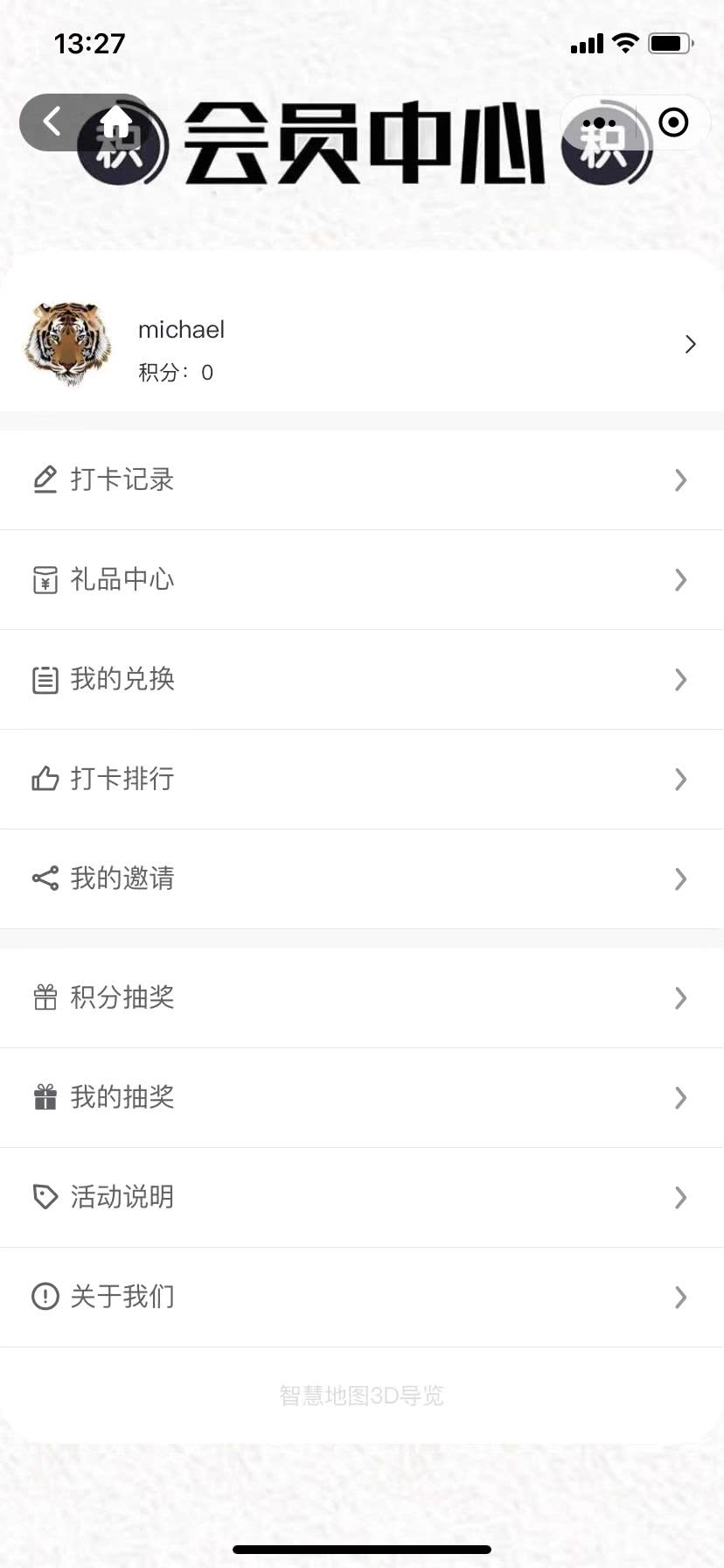The image size is (724, 1568).
Task: Open 打卡排行 check-in ranking
Action: 362,779
